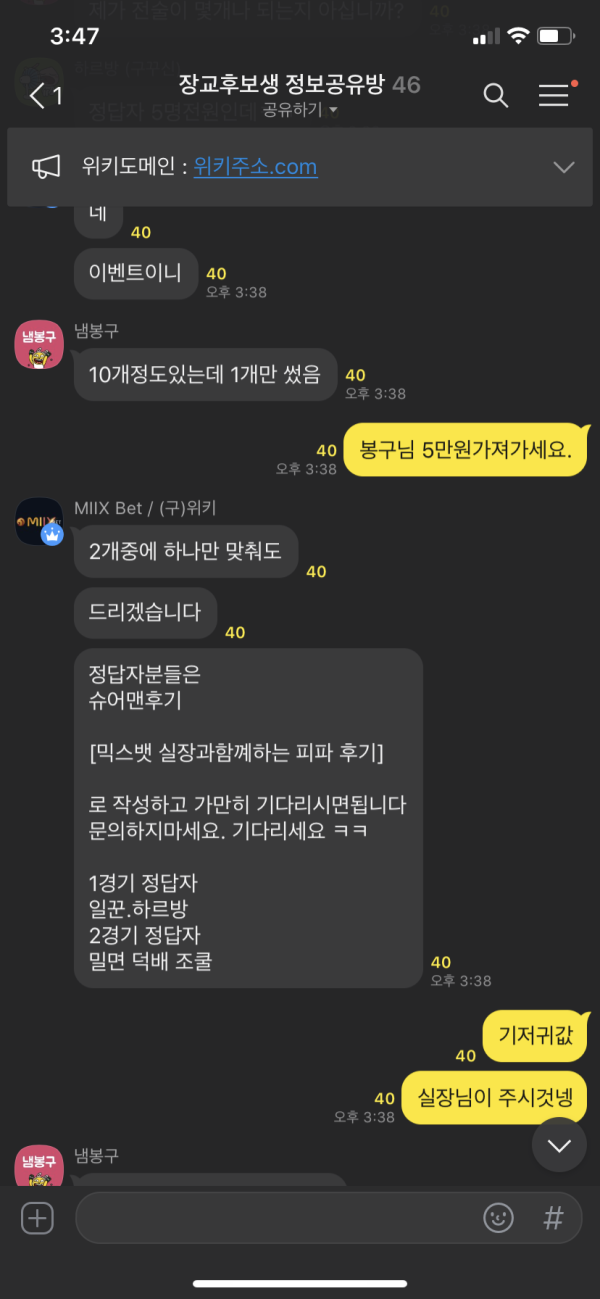Jump to the latest message
The height and width of the screenshot is (1299, 600).
558,1144
